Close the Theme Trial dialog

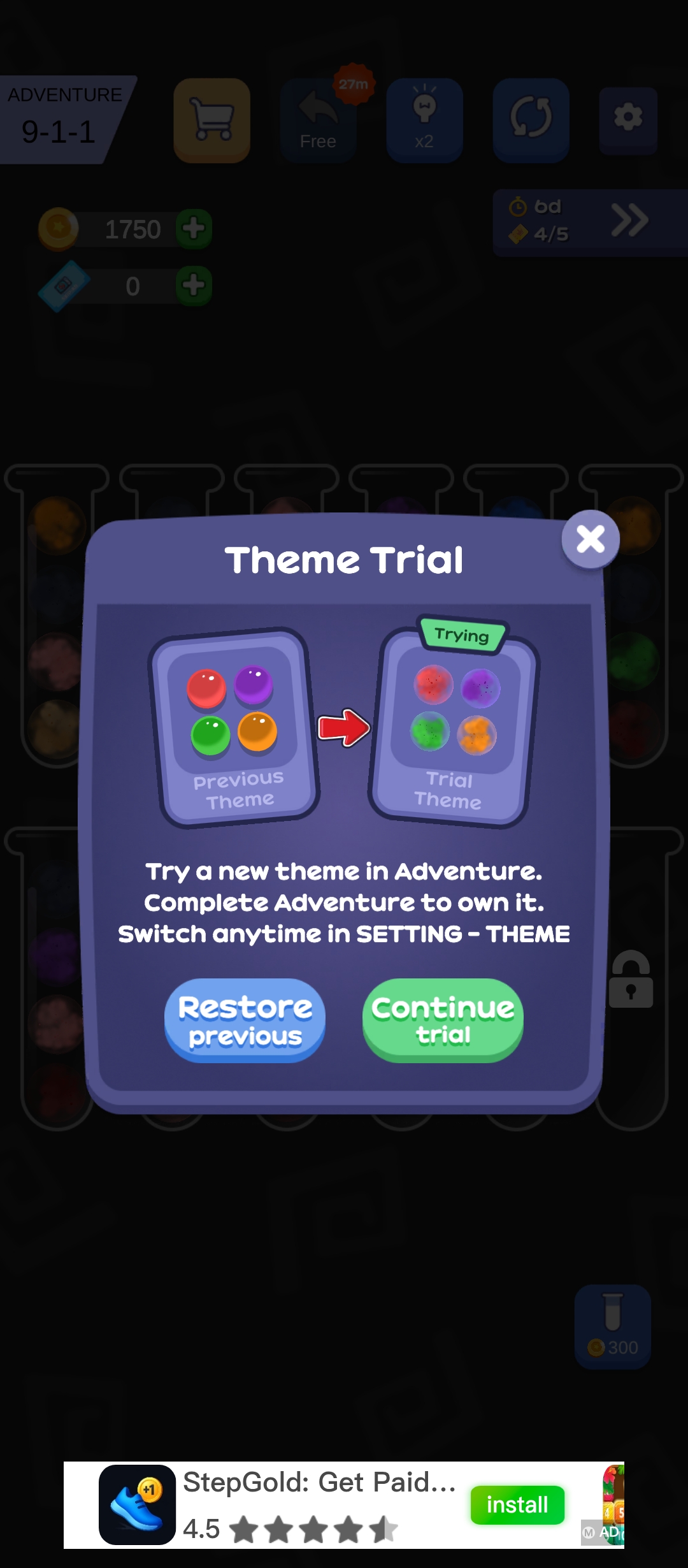[x=591, y=539]
